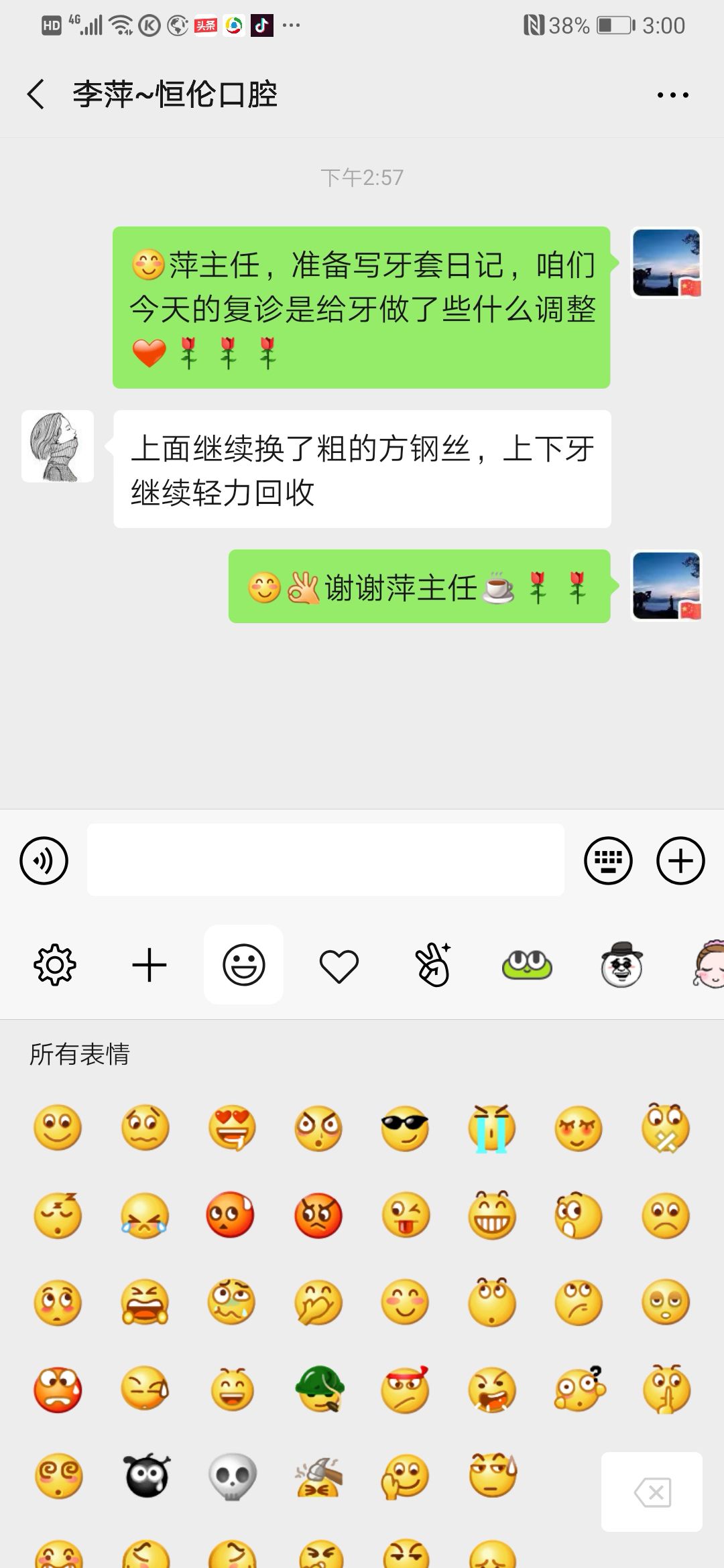Tap 李萍's profile avatar

(x=58, y=446)
